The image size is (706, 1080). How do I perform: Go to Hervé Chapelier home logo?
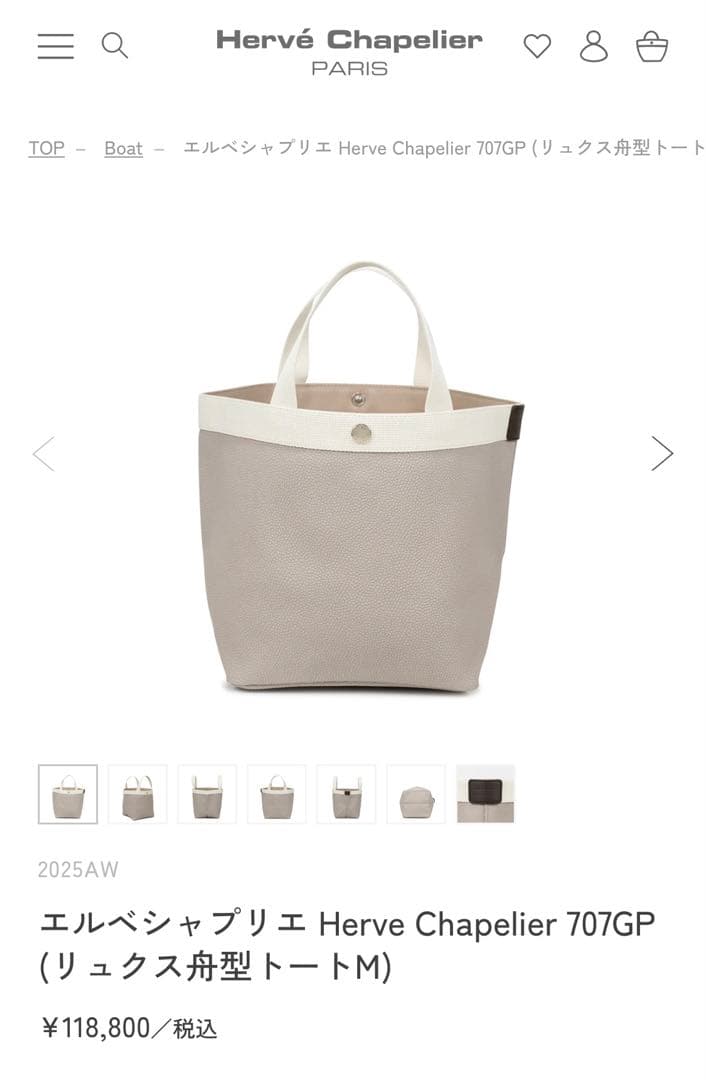349,52
